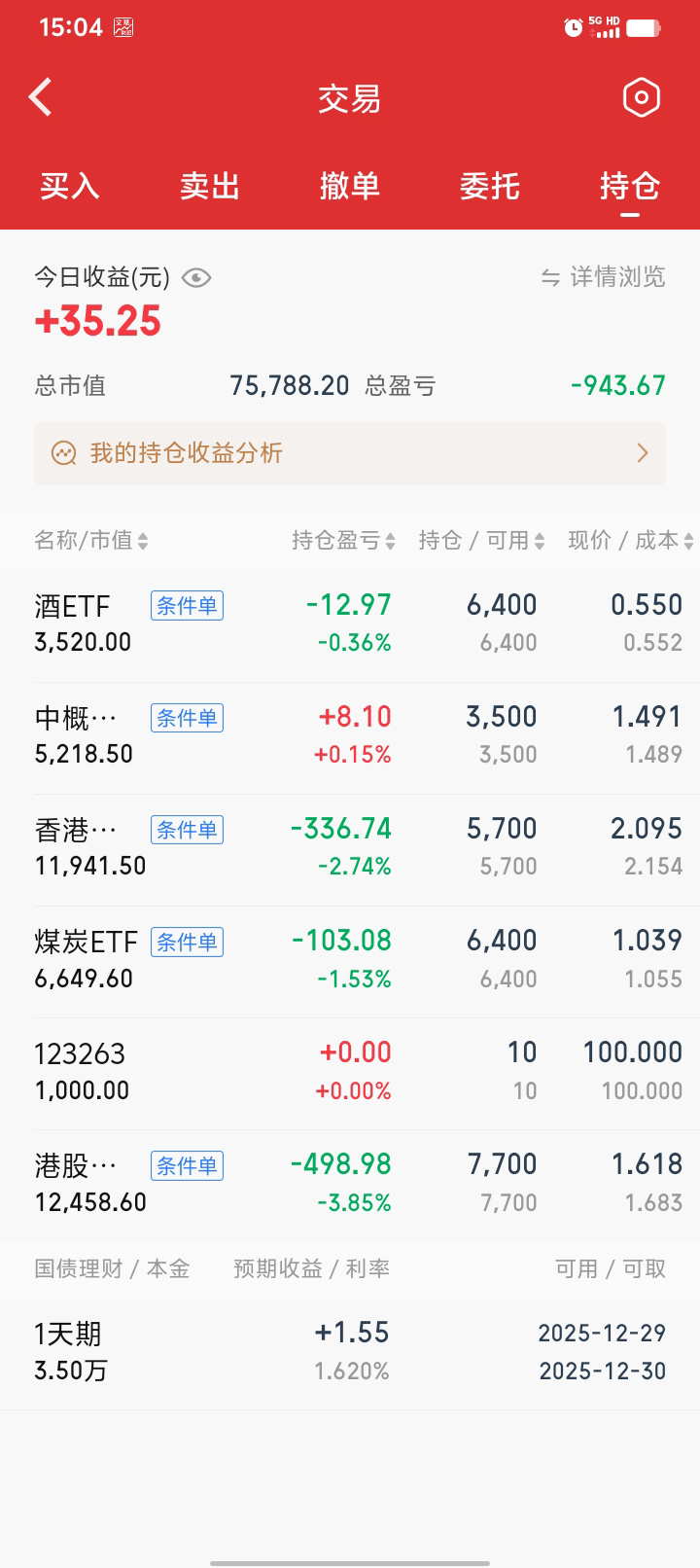Viewport: 700px width, 1568px height.
Task: Sort holdings by 名称/市值
Action: (91, 541)
